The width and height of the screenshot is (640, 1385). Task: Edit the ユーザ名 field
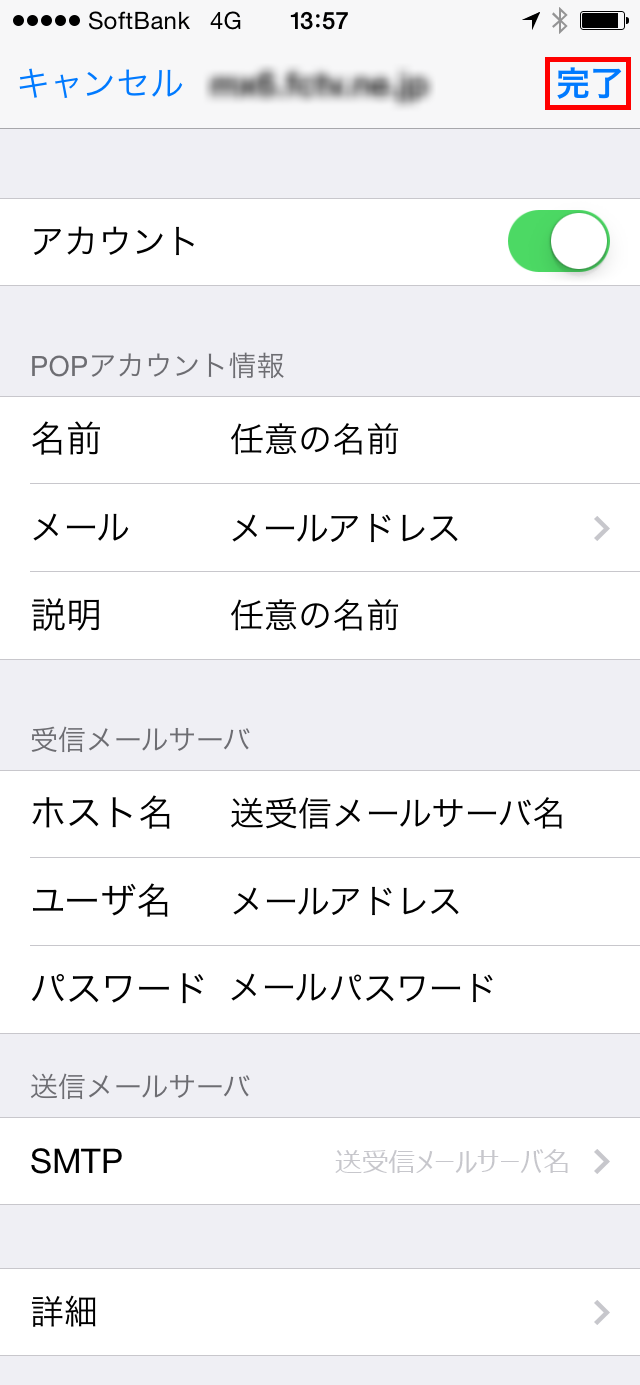pos(320,902)
